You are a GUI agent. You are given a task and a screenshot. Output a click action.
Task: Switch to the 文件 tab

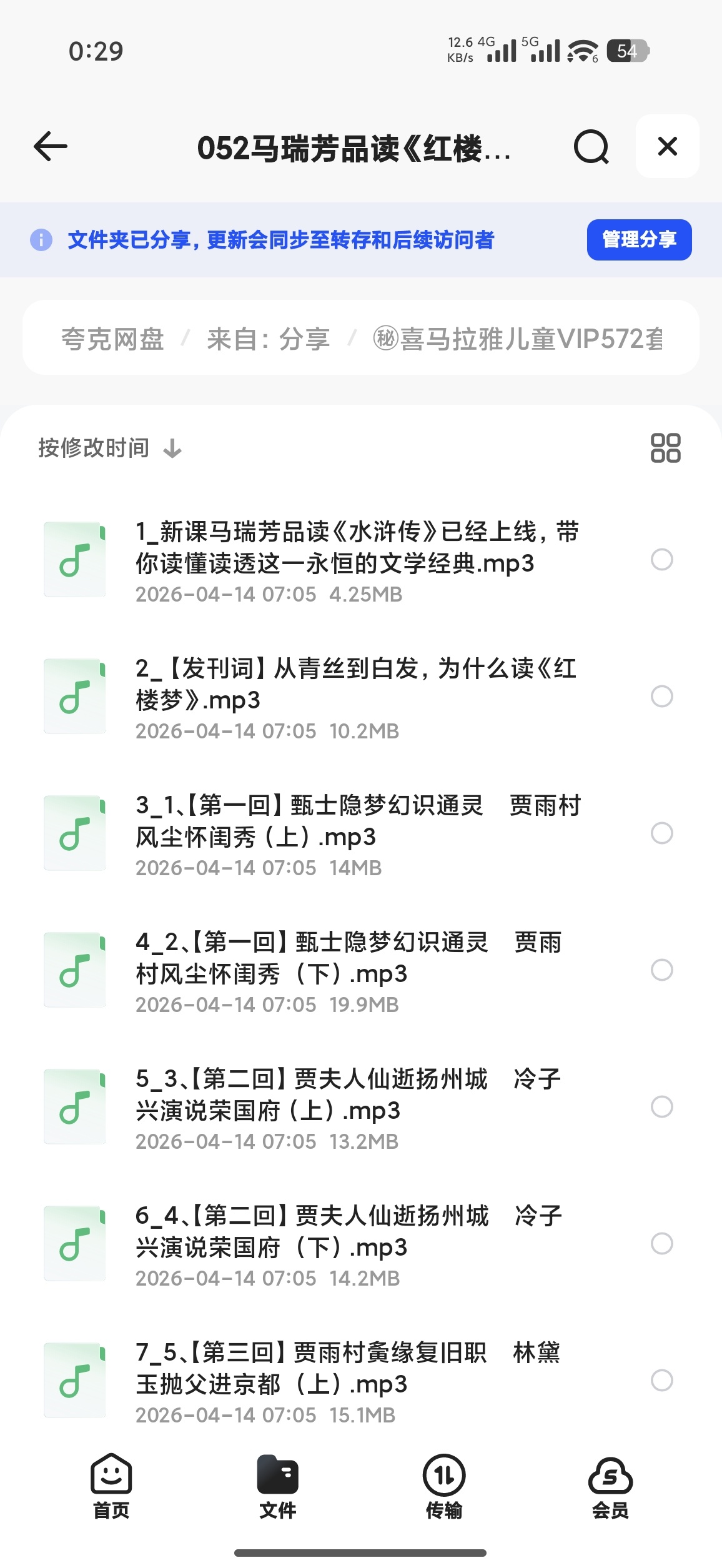pos(277,1487)
